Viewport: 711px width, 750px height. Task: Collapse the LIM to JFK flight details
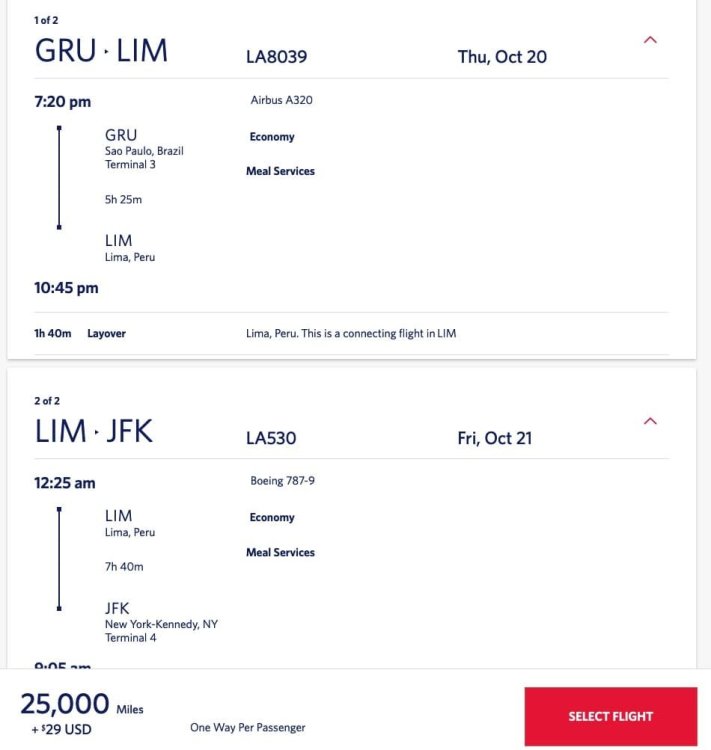pyautogui.click(x=650, y=421)
